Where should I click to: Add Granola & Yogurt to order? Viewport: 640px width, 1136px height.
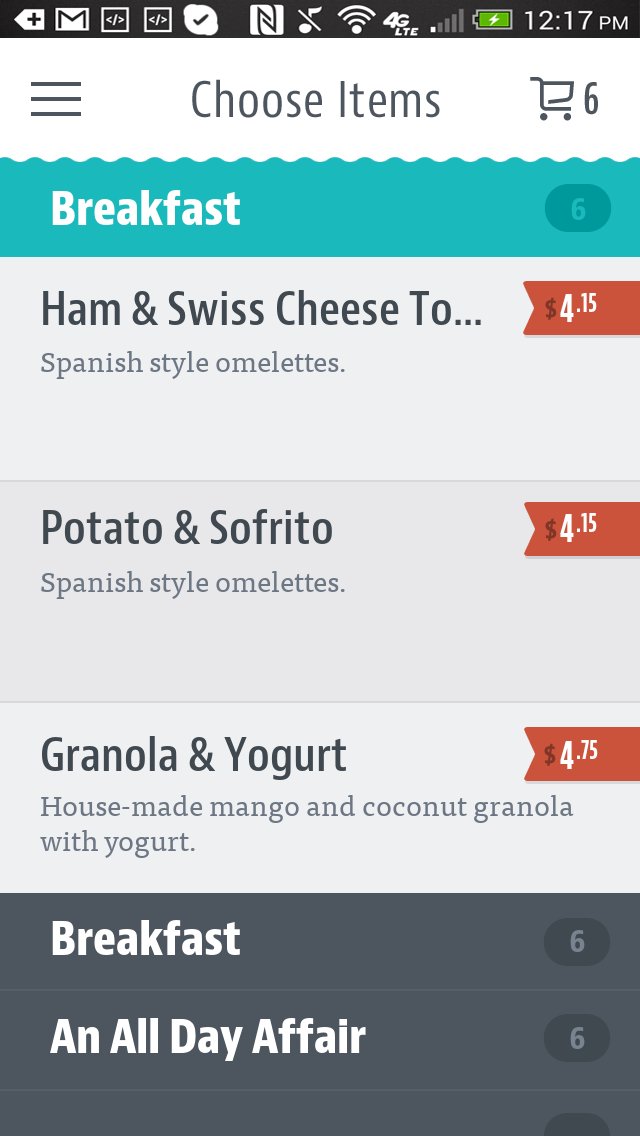(x=320, y=798)
